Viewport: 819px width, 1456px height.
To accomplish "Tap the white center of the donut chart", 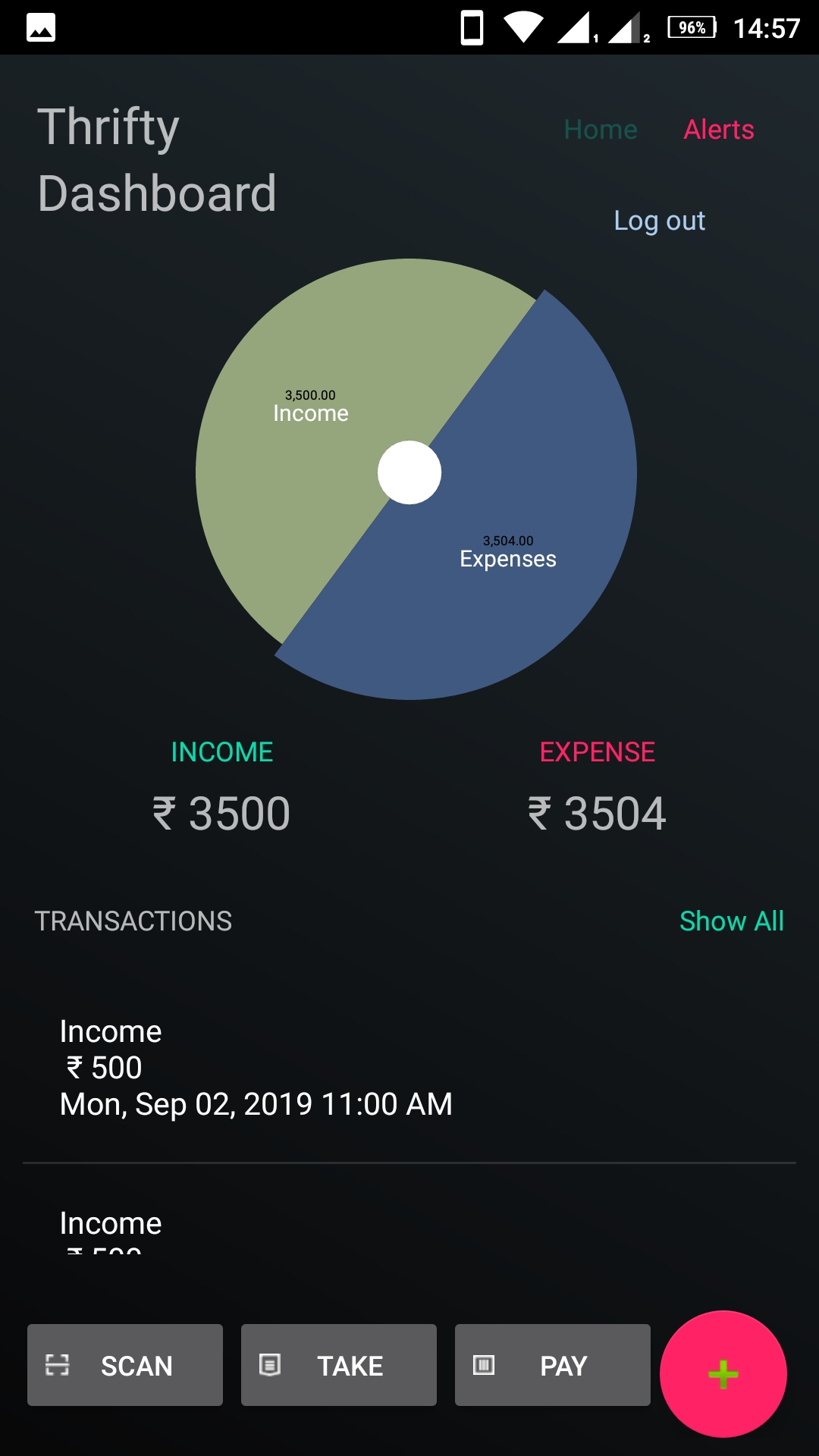I will (409, 472).
